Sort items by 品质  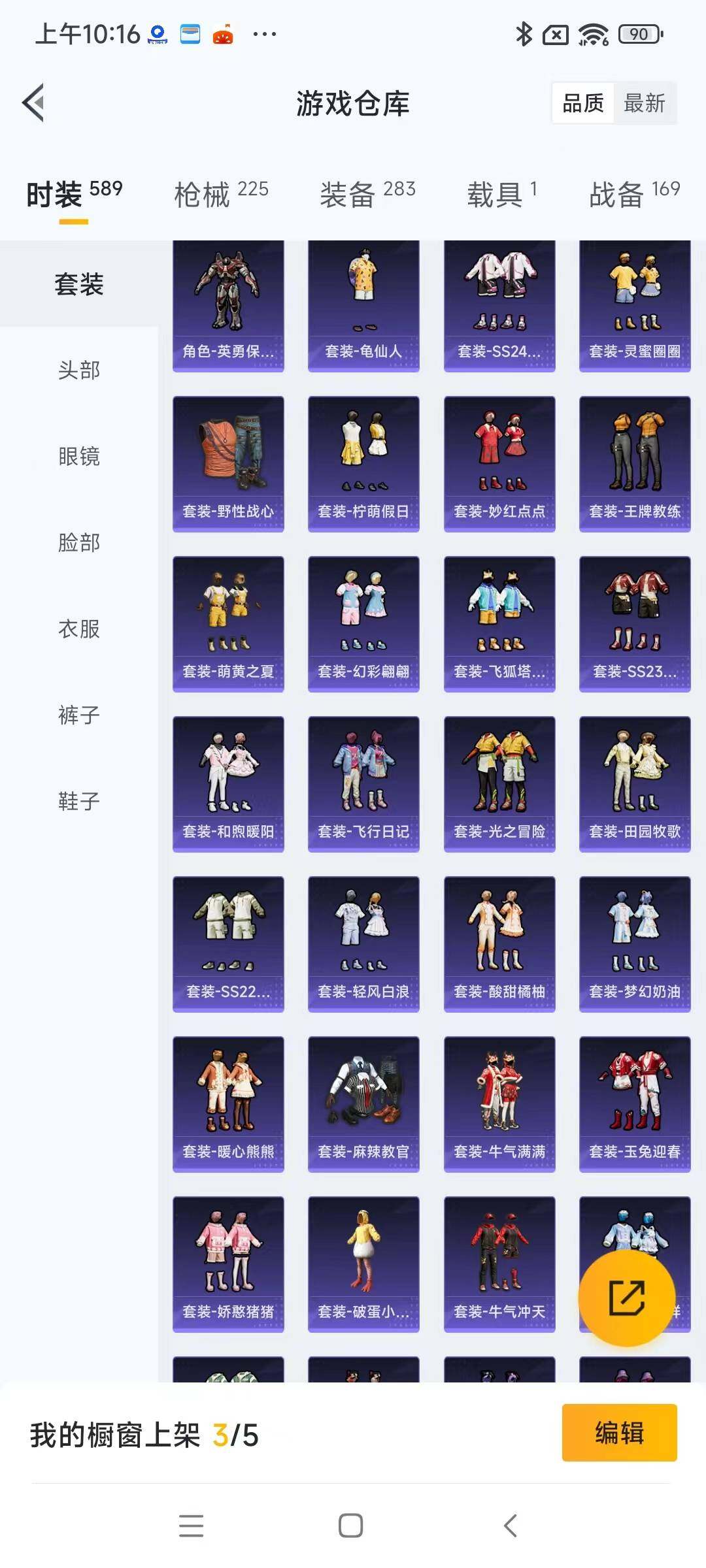(x=583, y=103)
